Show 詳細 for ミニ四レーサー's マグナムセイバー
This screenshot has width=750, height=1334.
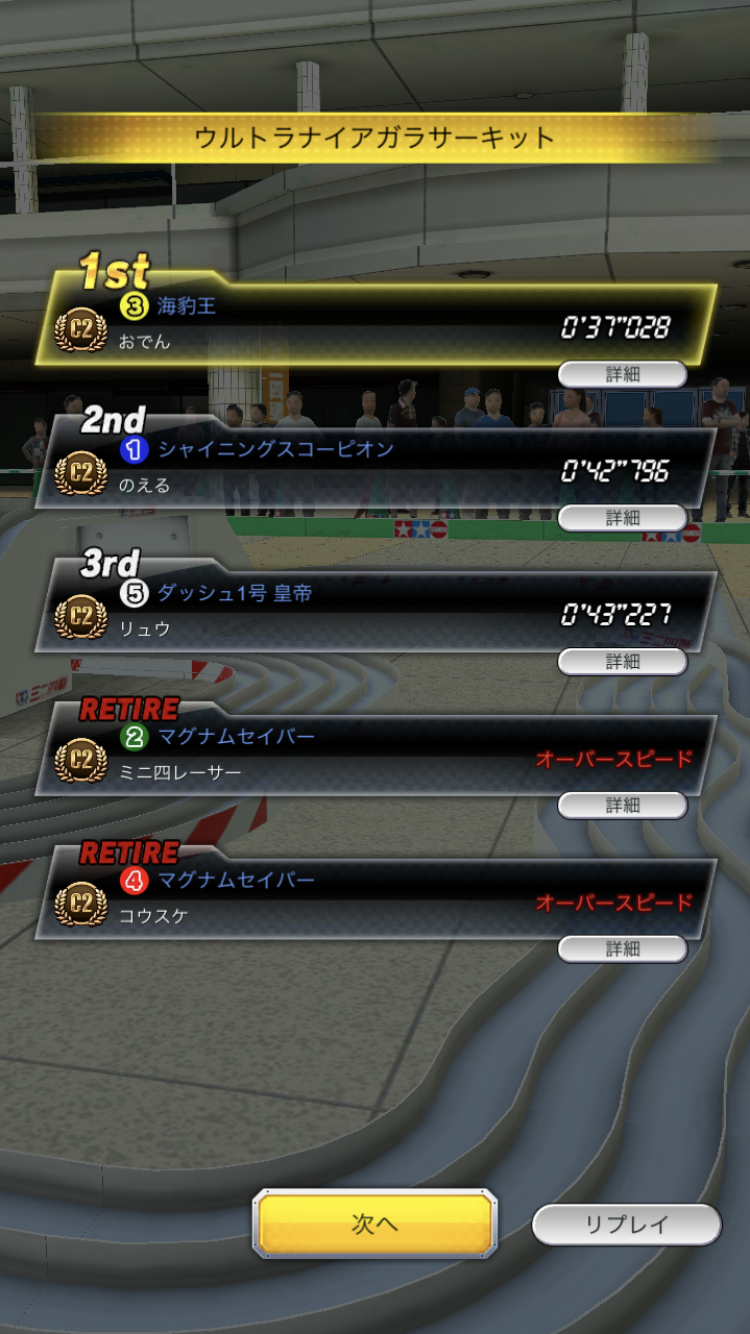tap(622, 805)
